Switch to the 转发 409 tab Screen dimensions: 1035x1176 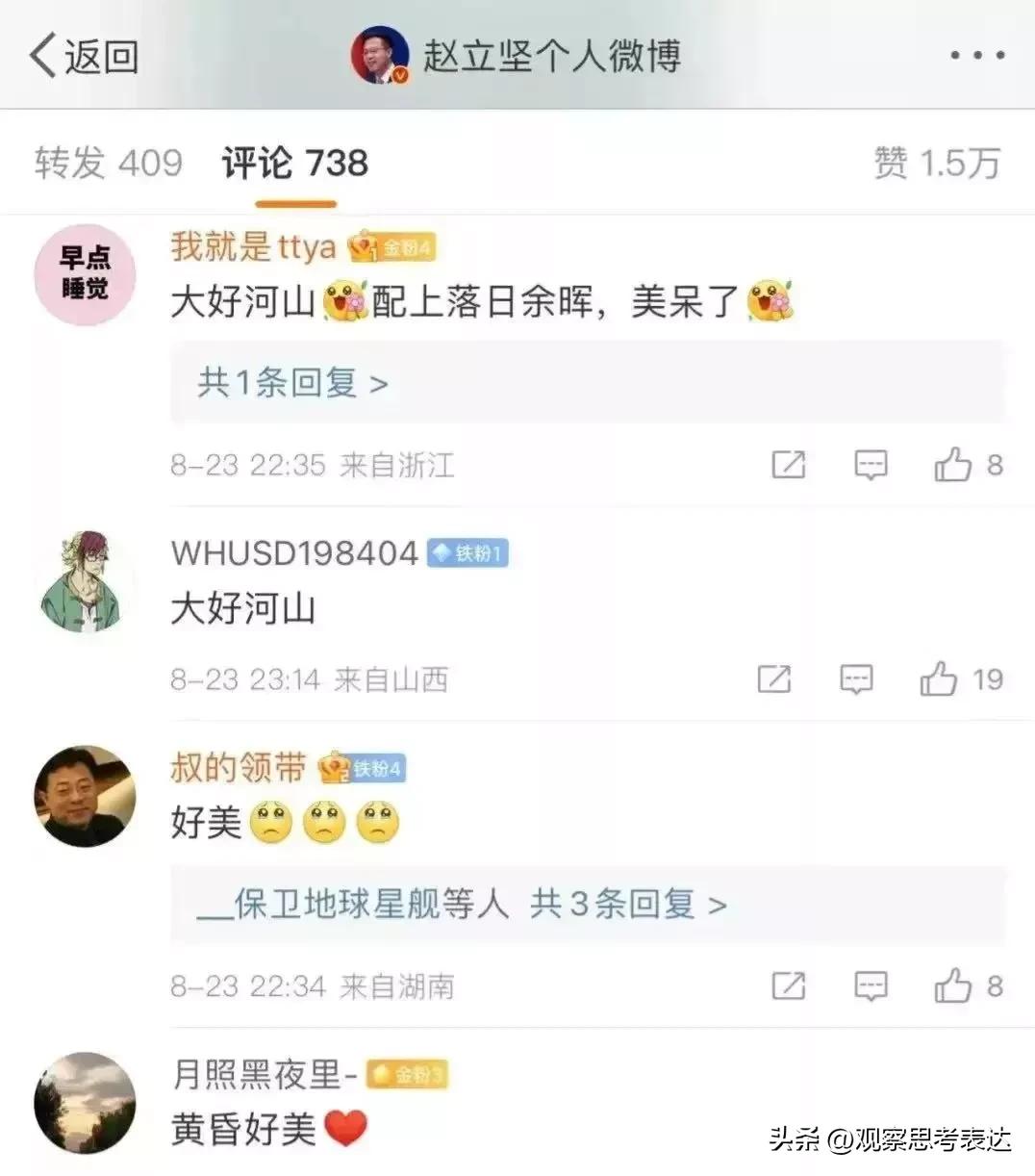tap(108, 163)
